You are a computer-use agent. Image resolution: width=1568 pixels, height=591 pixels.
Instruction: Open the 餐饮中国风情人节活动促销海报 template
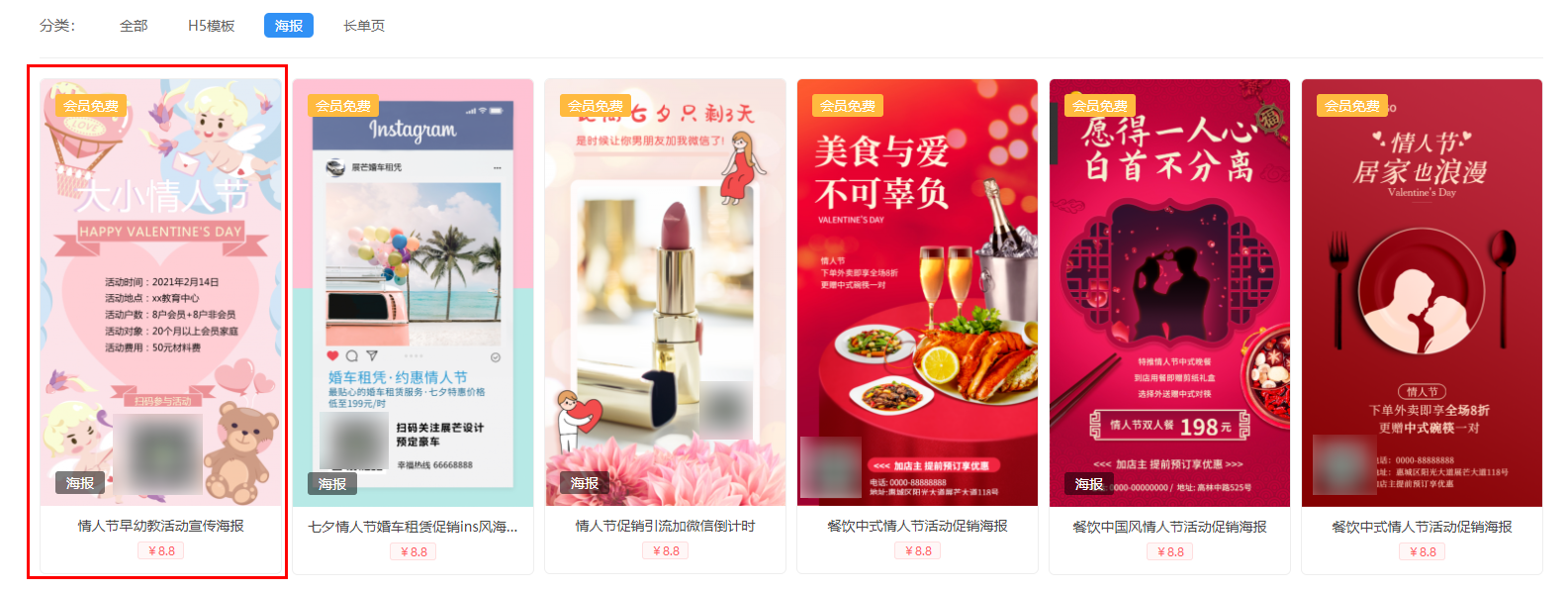(1169, 293)
